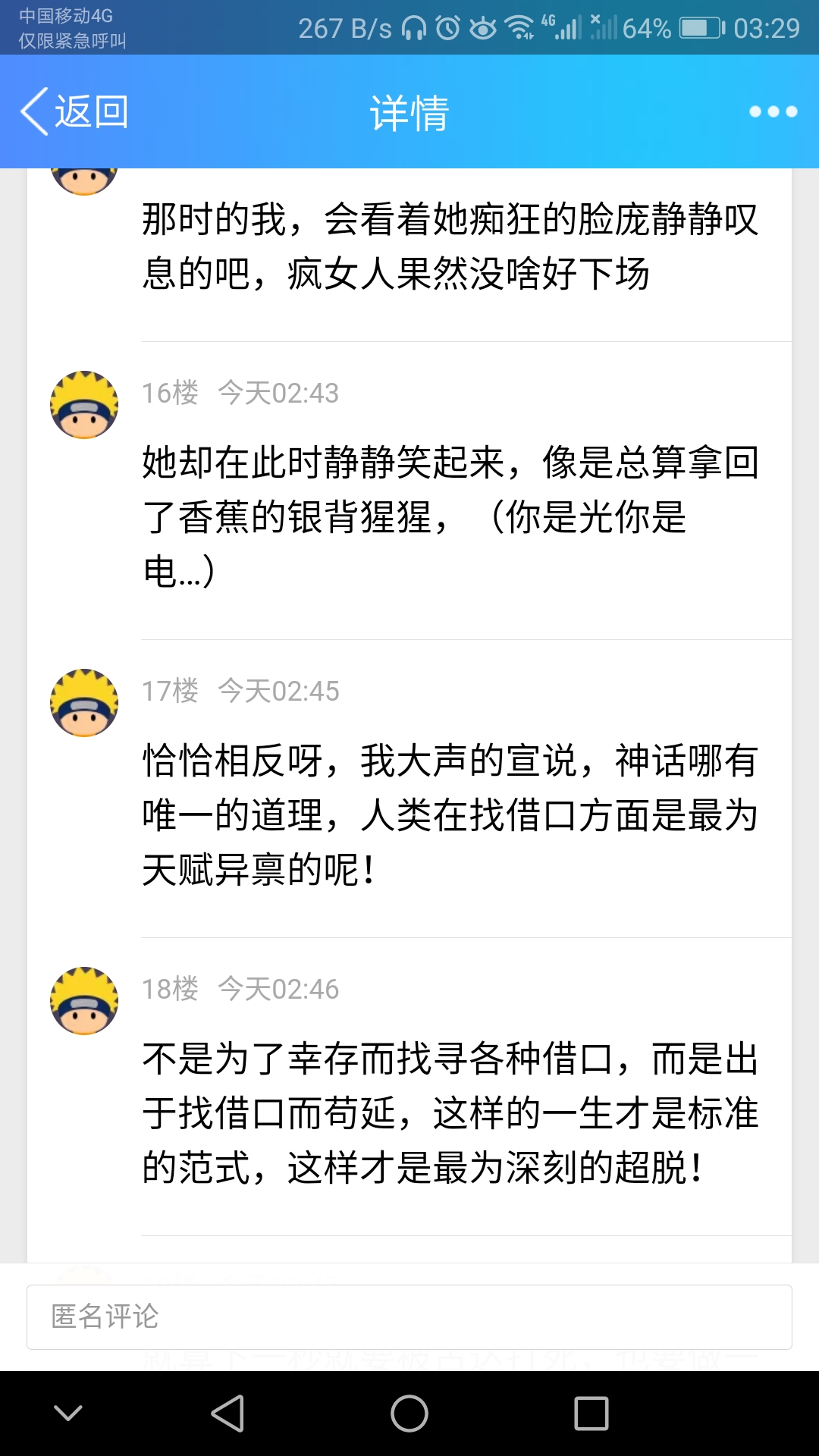The width and height of the screenshot is (819, 1456).
Task: Open the avatar of the 17楼 commenter
Action: coord(84,702)
